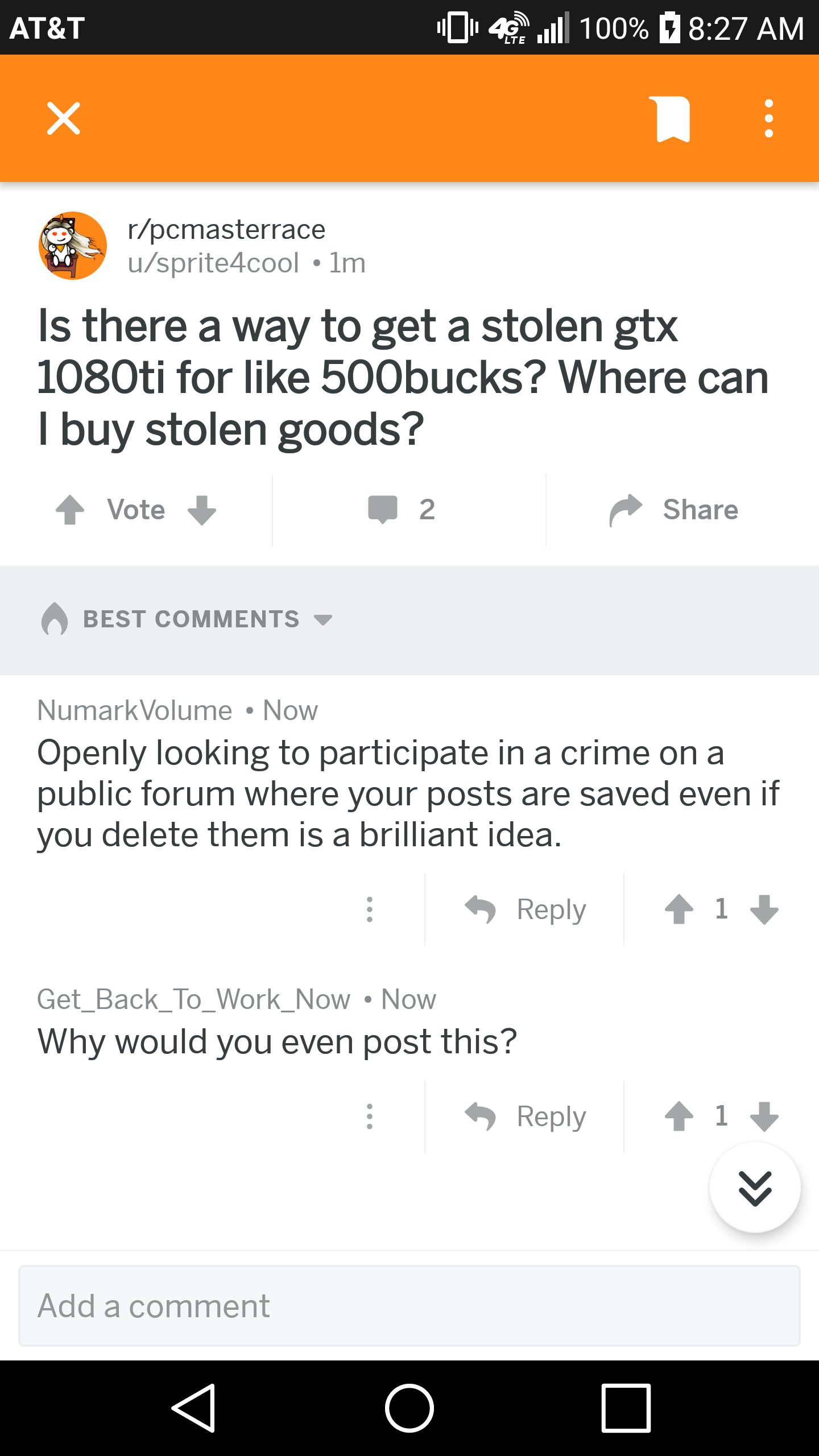Reply to Get_Back_To_Work_Now's comment
Image resolution: width=819 pixels, height=1456 pixels.
coord(526,1116)
